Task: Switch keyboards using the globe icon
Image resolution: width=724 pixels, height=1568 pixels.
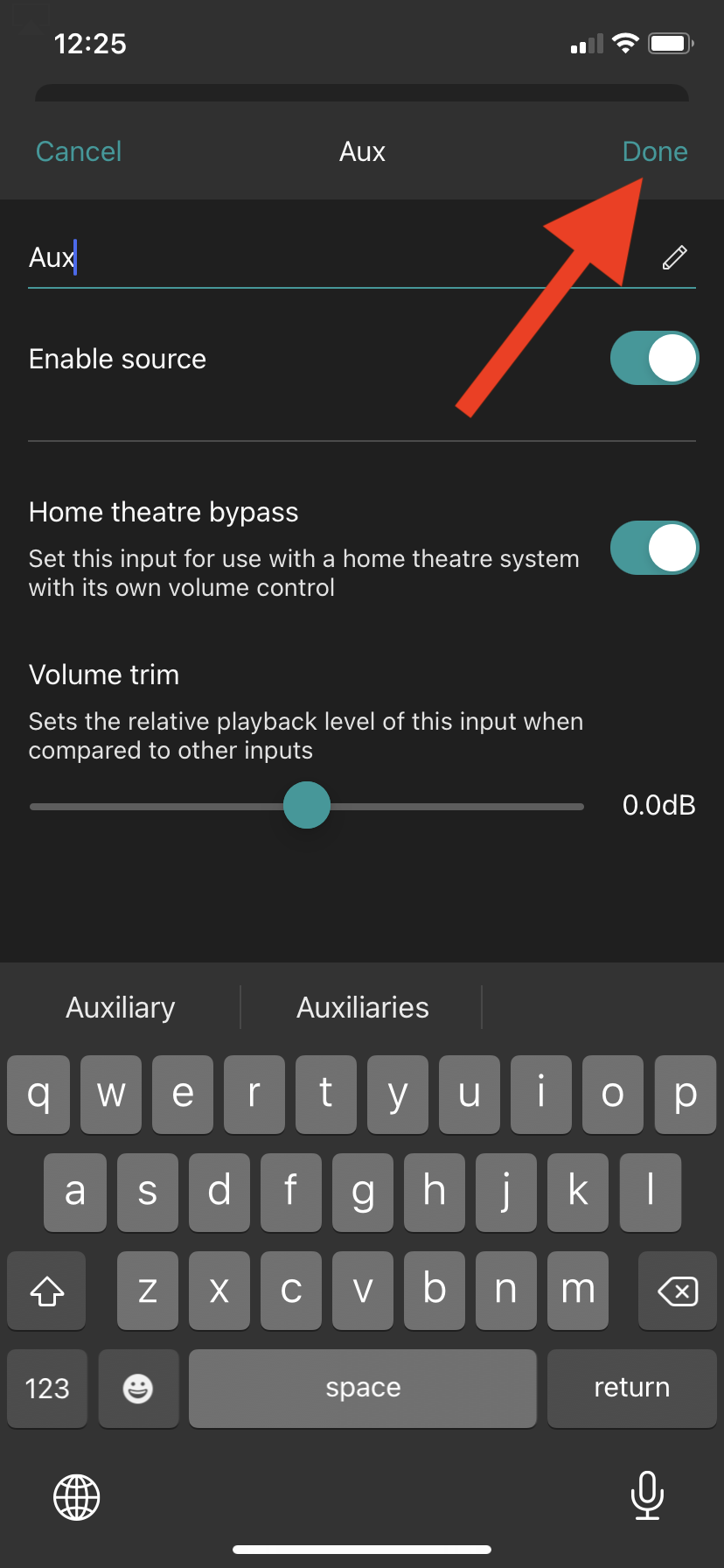Action: (x=77, y=1496)
